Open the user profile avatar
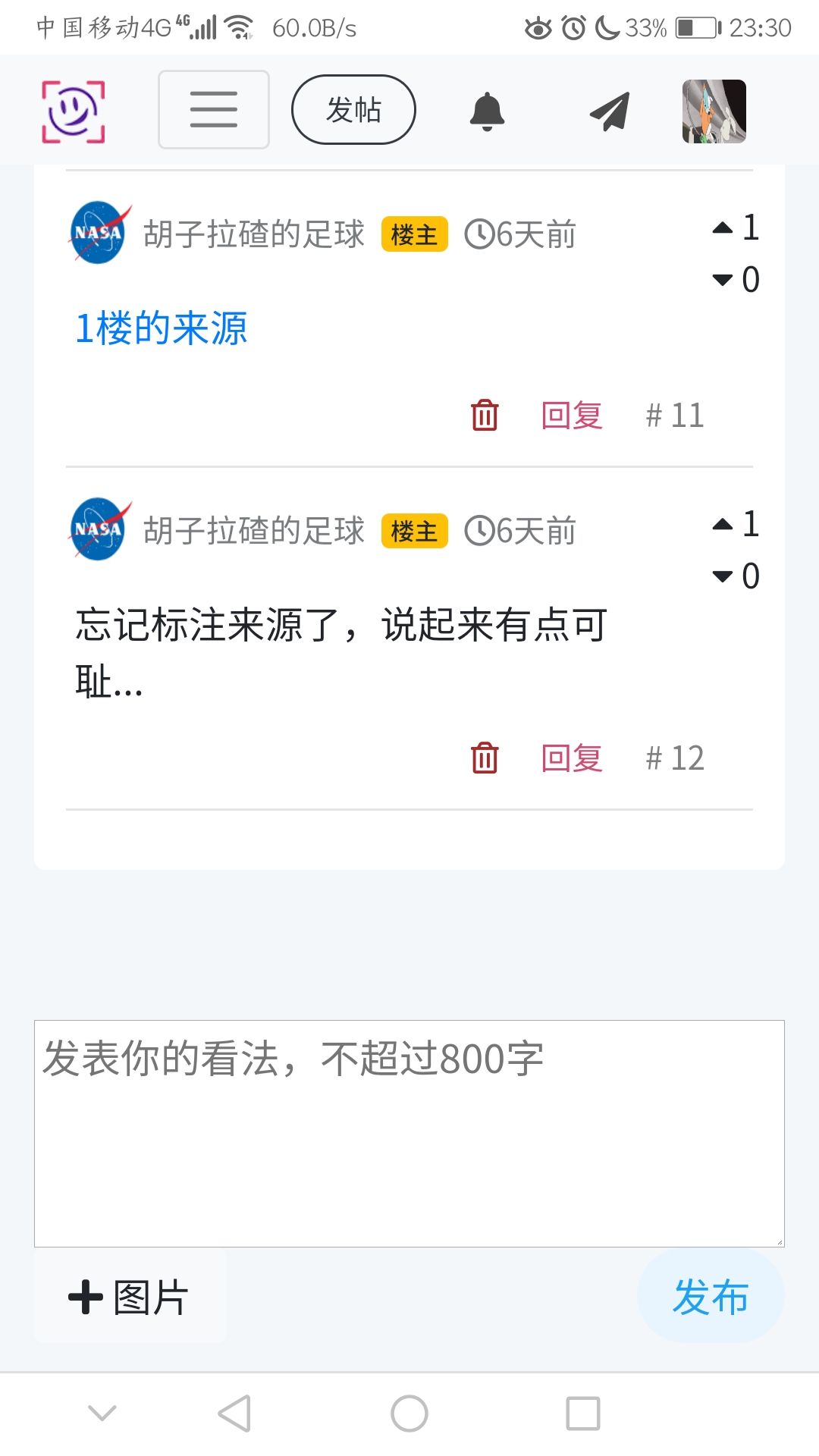This screenshot has height=1456, width=819. pos(714,111)
